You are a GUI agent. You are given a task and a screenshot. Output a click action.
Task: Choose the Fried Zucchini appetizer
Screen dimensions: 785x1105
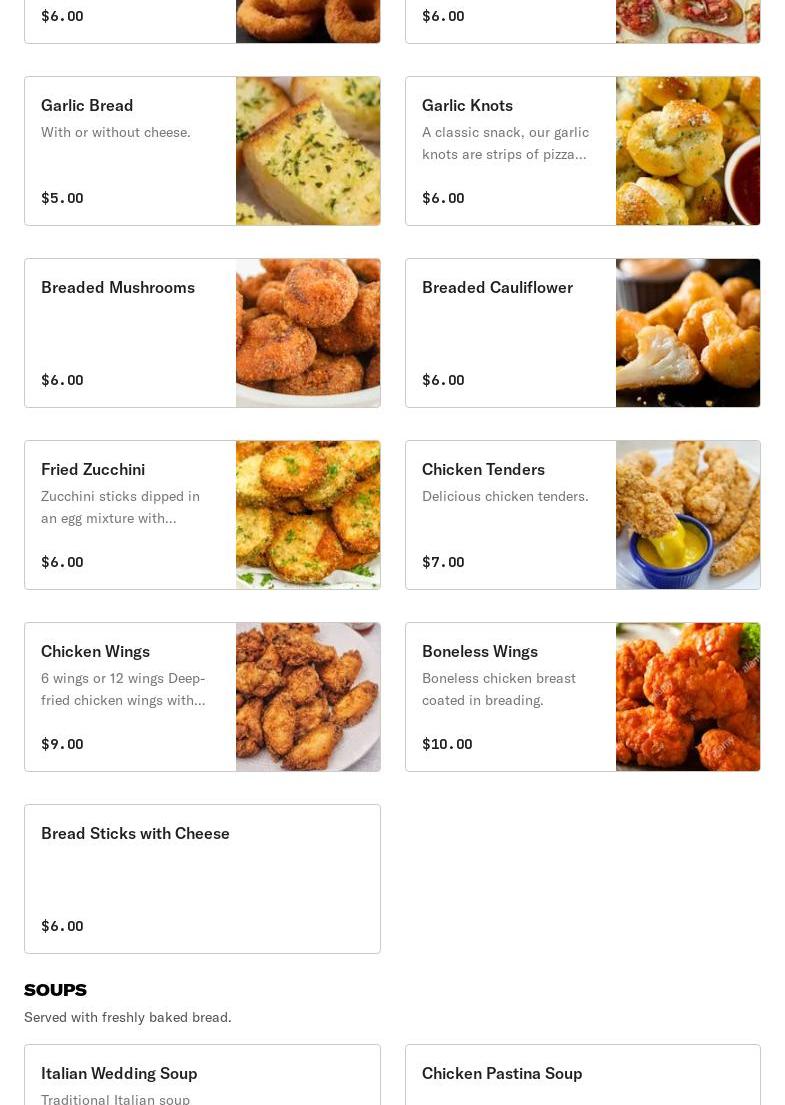[x=202, y=515]
